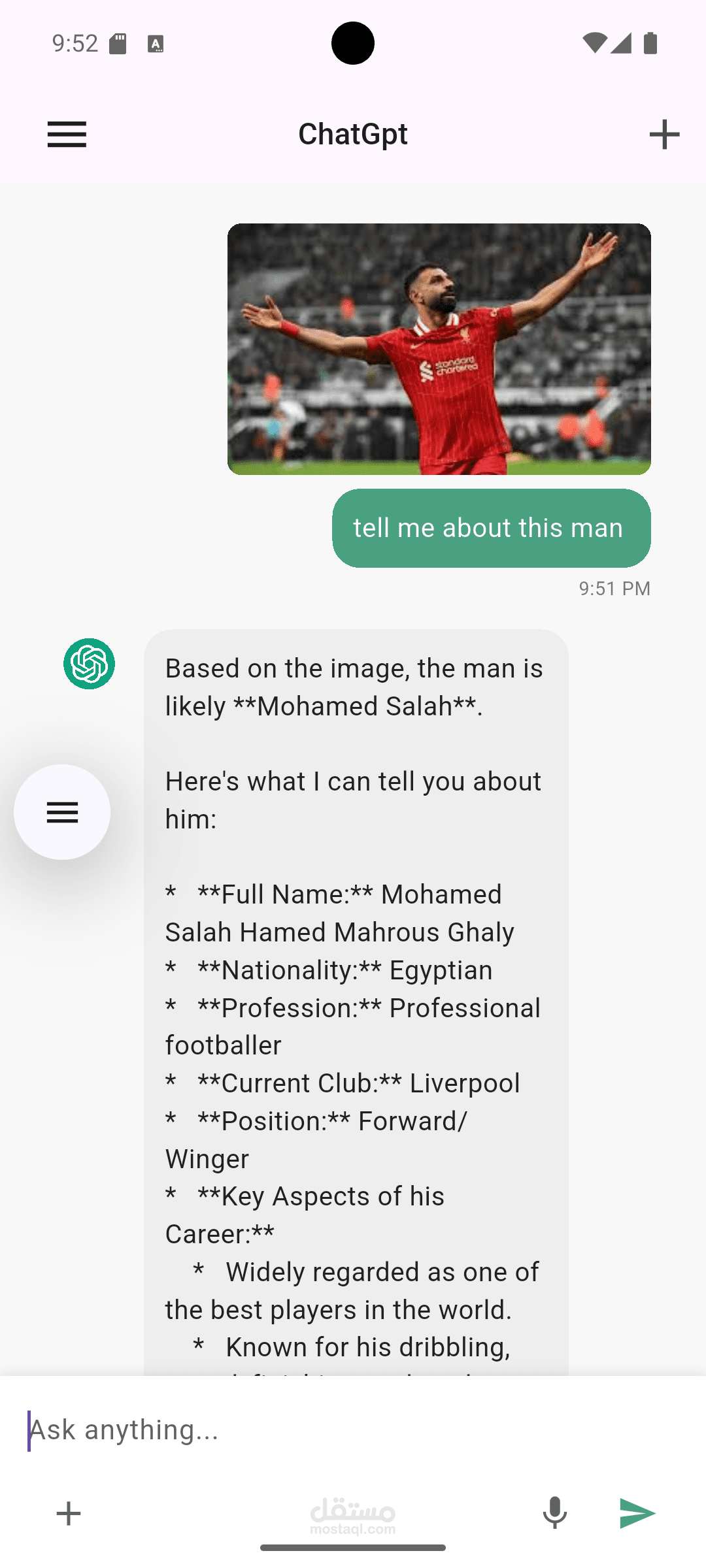The height and width of the screenshot is (1568, 706).
Task: Open the sent football photo
Action: pyautogui.click(x=439, y=349)
